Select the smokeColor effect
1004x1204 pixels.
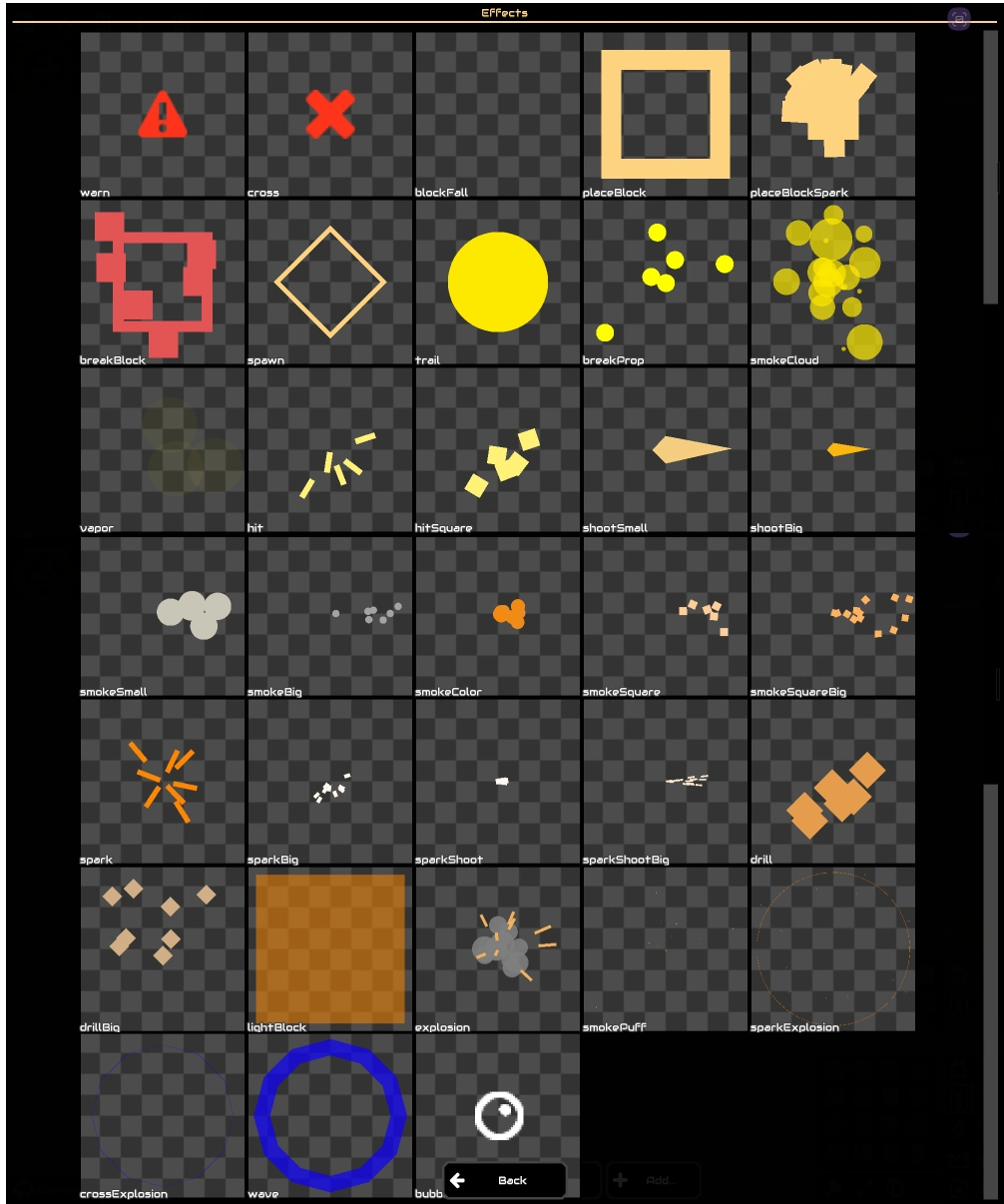click(498, 615)
